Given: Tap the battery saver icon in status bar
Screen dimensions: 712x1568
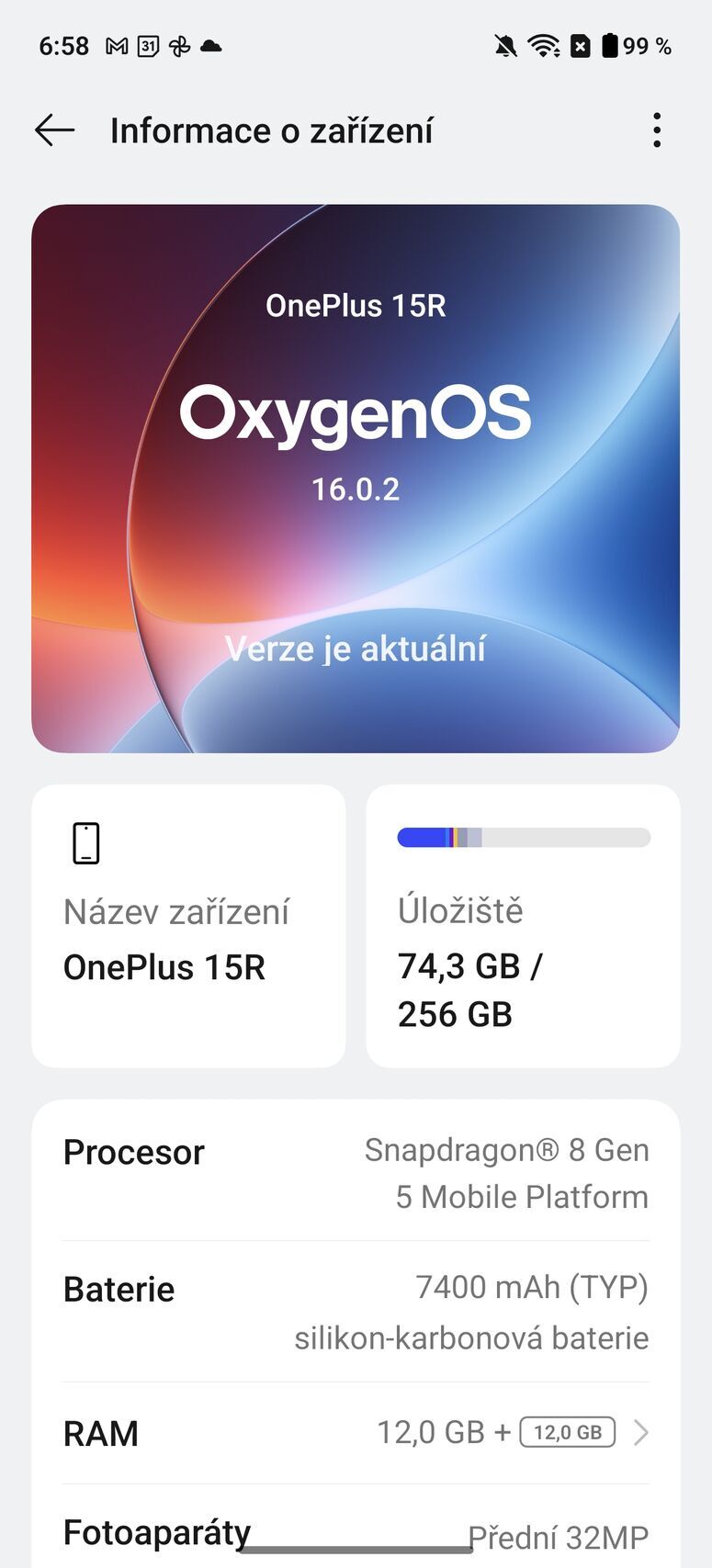Looking at the screenshot, I should click(x=579, y=45).
